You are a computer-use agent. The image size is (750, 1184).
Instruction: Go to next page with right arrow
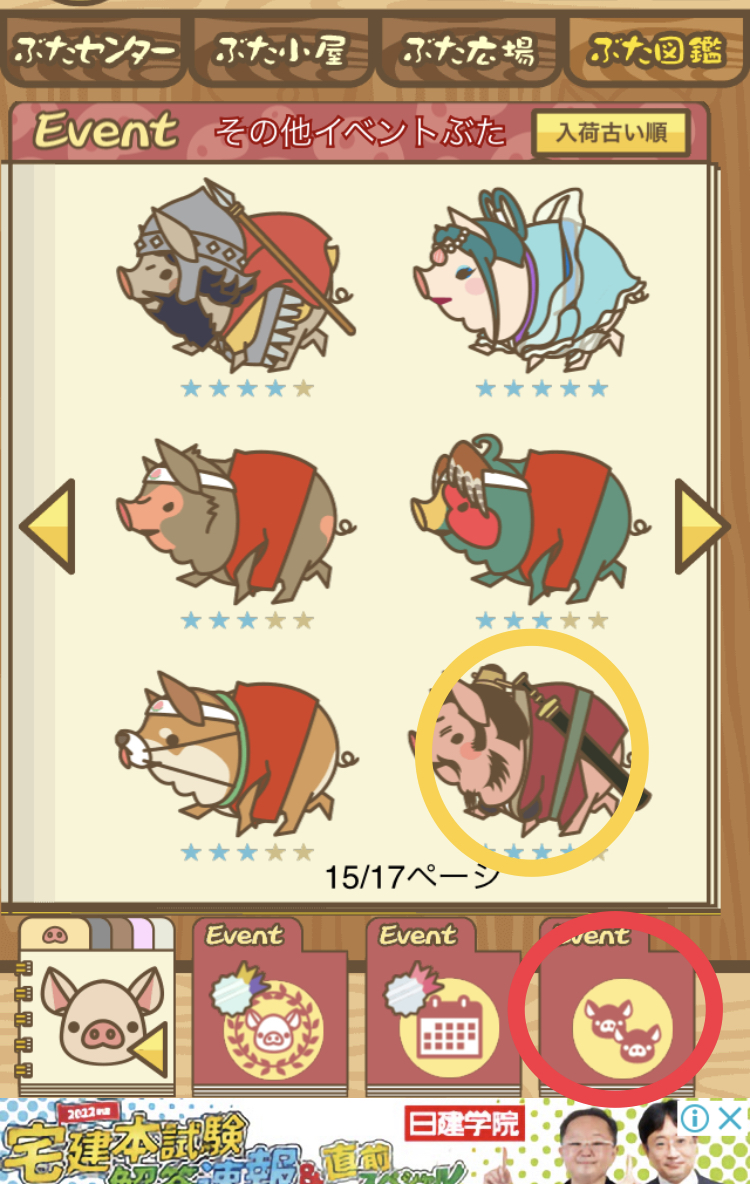(x=703, y=526)
